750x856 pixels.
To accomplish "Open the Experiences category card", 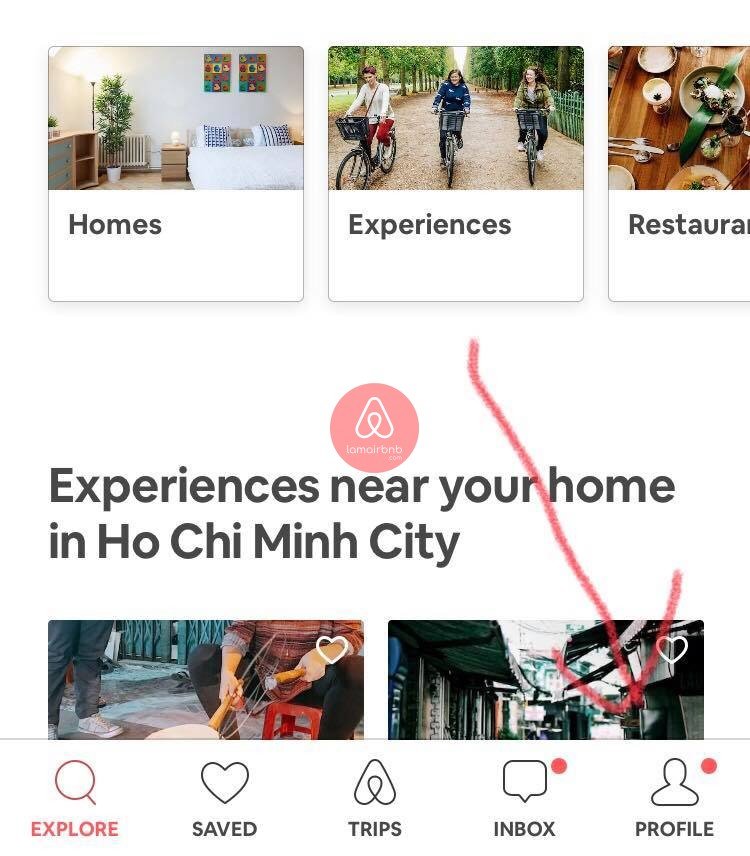I will pyautogui.click(x=456, y=172).
